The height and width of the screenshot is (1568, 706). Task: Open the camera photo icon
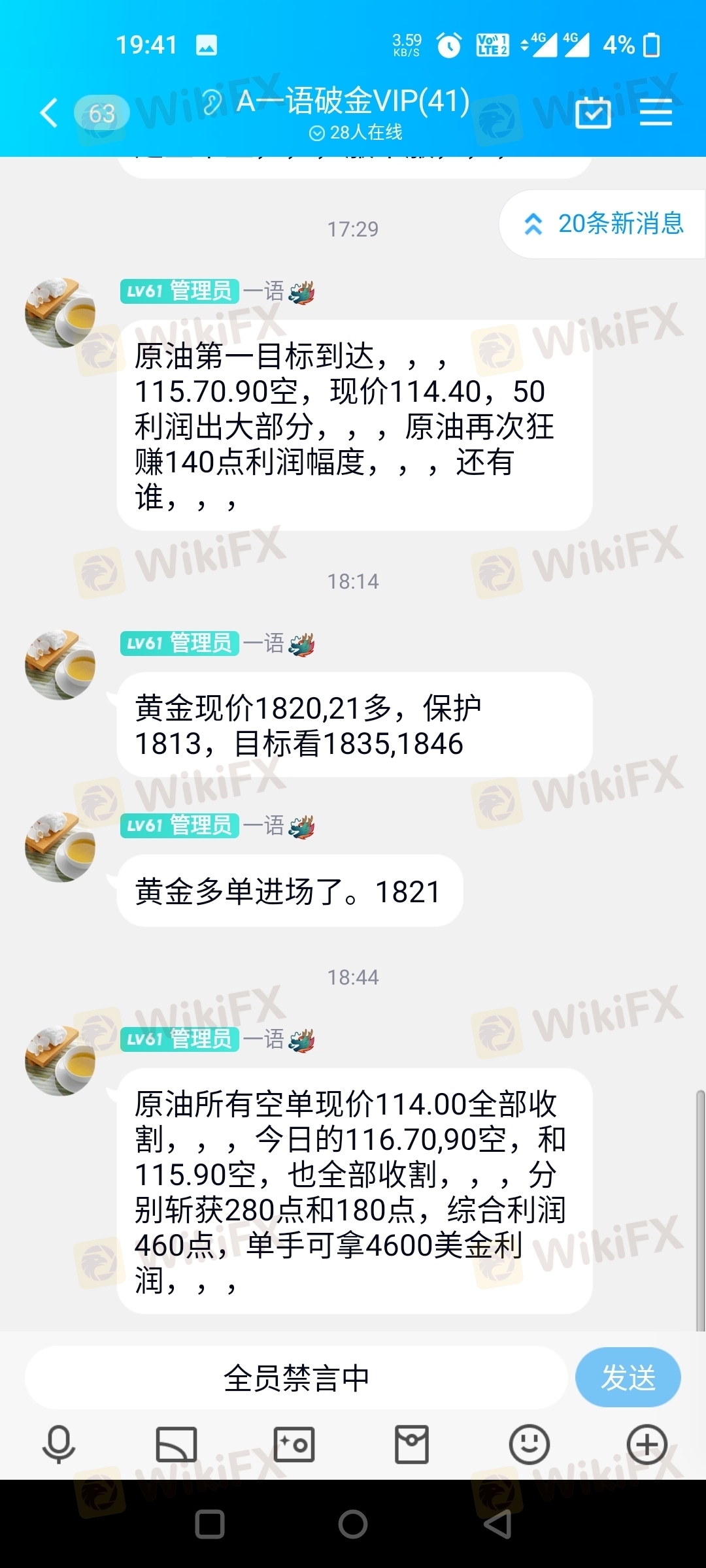click(x=294, y=1444)
